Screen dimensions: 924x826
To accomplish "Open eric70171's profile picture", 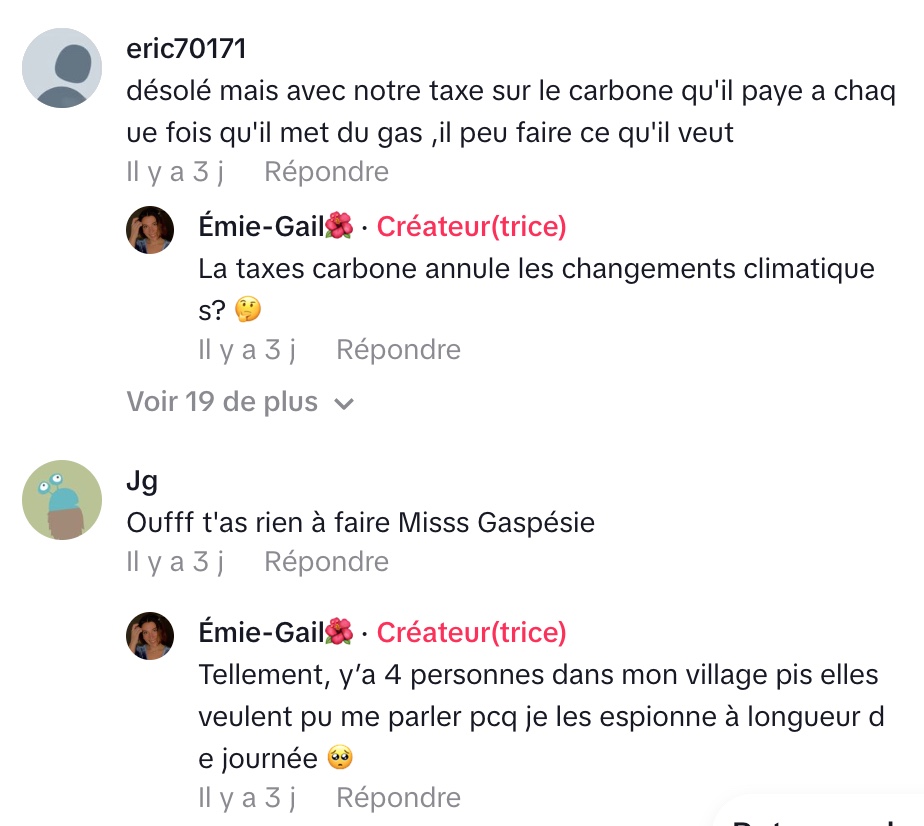I will (62, 68).
